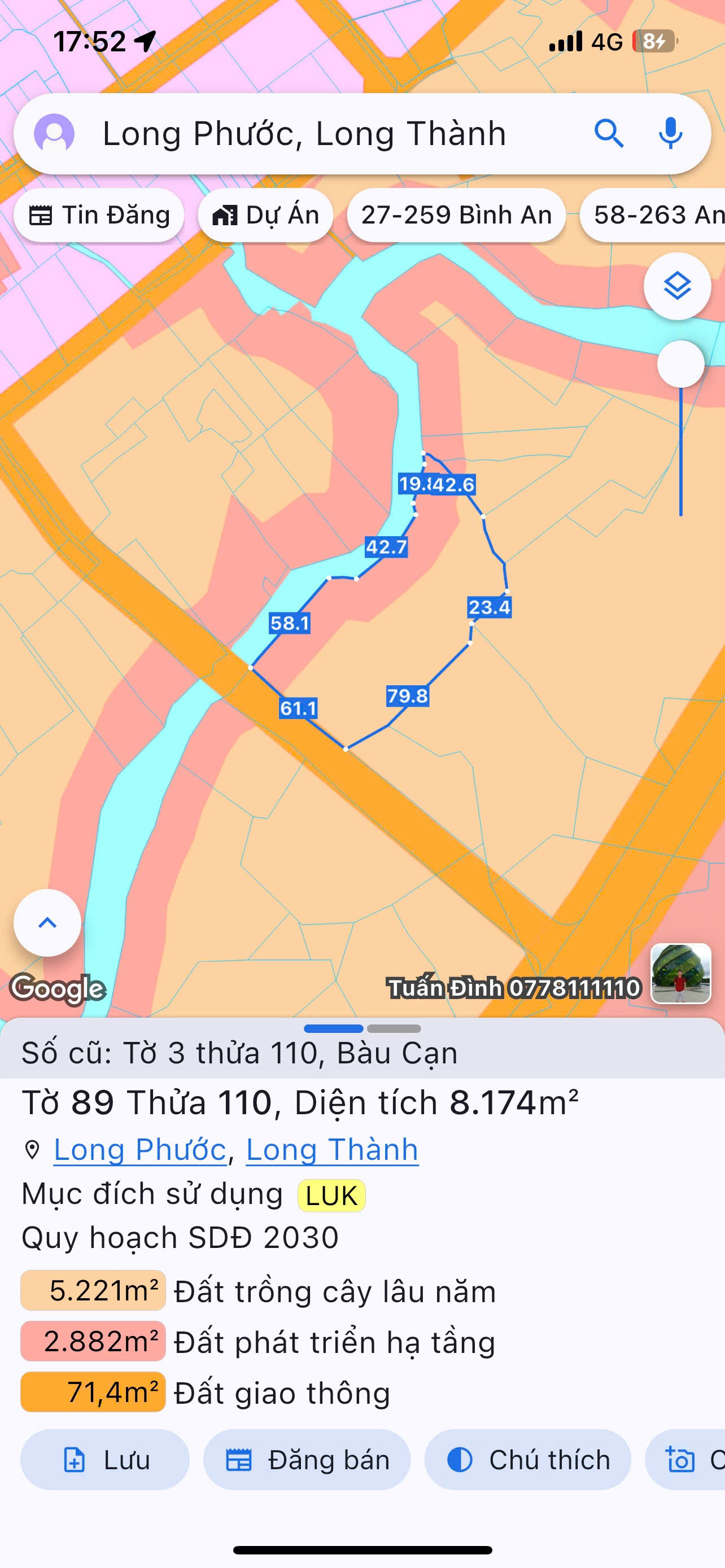This screenshot has height=1568, width=725.
Task: Save this plot with Lưu
Action: (x=106, y=1460)
